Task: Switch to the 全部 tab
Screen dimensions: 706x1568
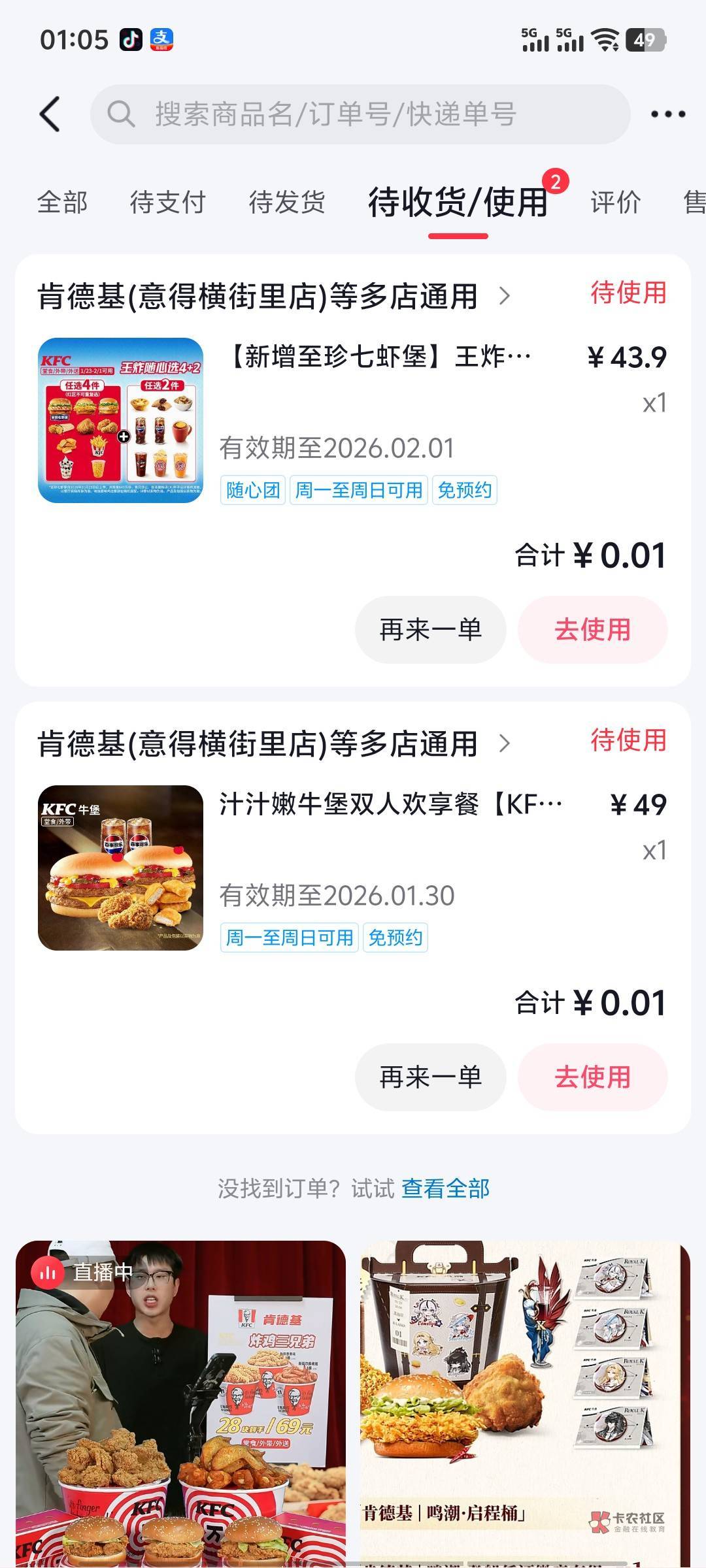Action: coord(62,202)
